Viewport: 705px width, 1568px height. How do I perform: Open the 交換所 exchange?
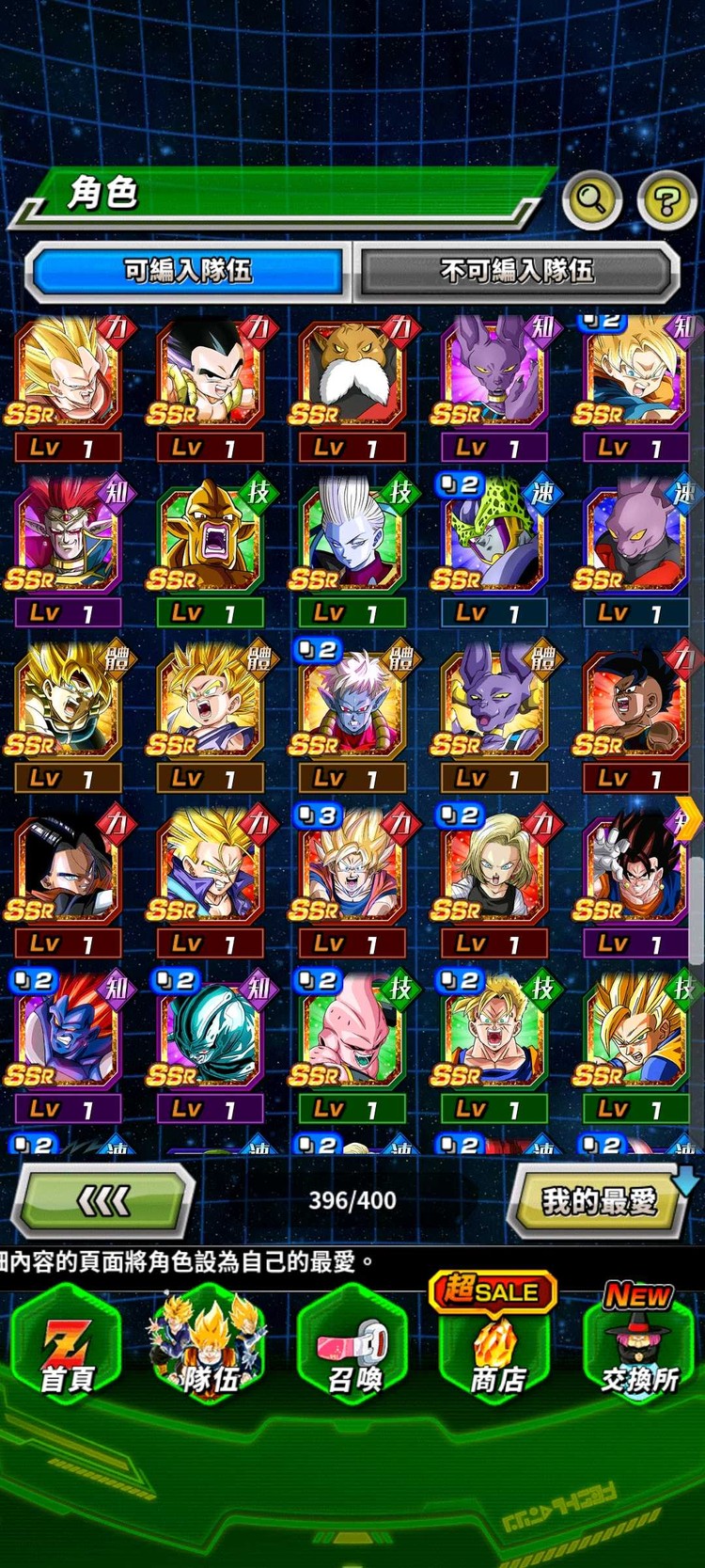(639, 1348)
